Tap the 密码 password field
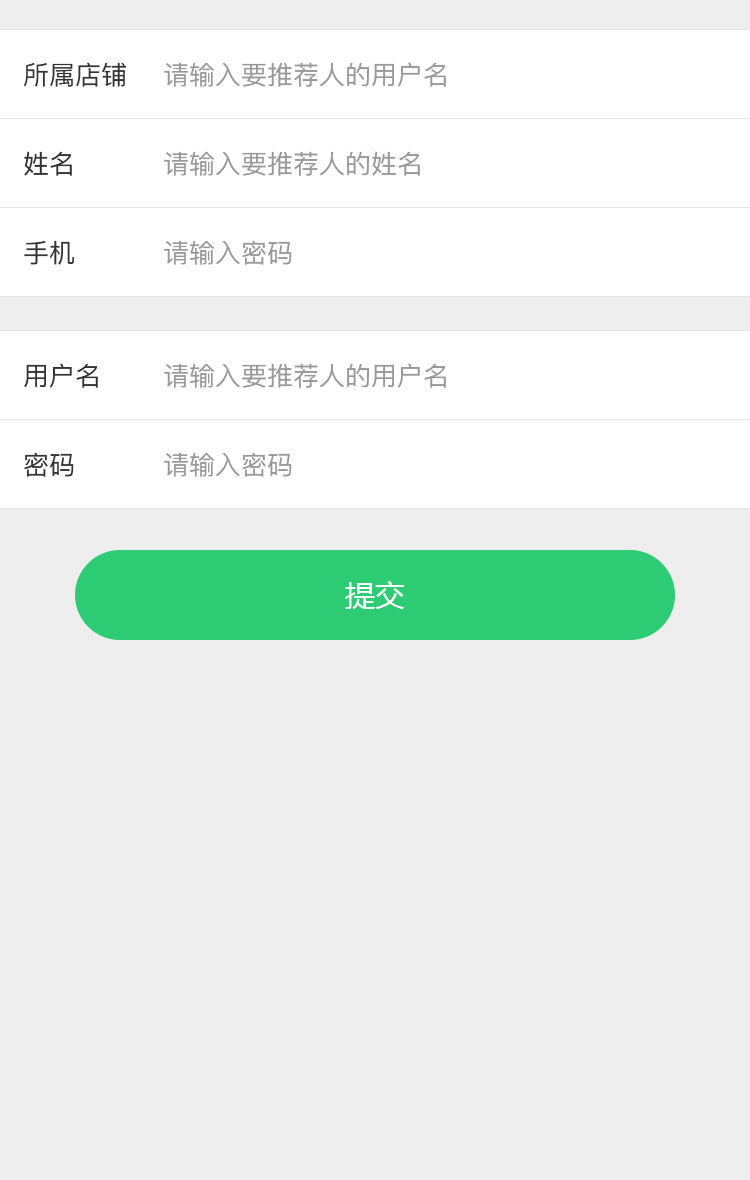This screenshot has width=750, height=1180. [440, 465]
